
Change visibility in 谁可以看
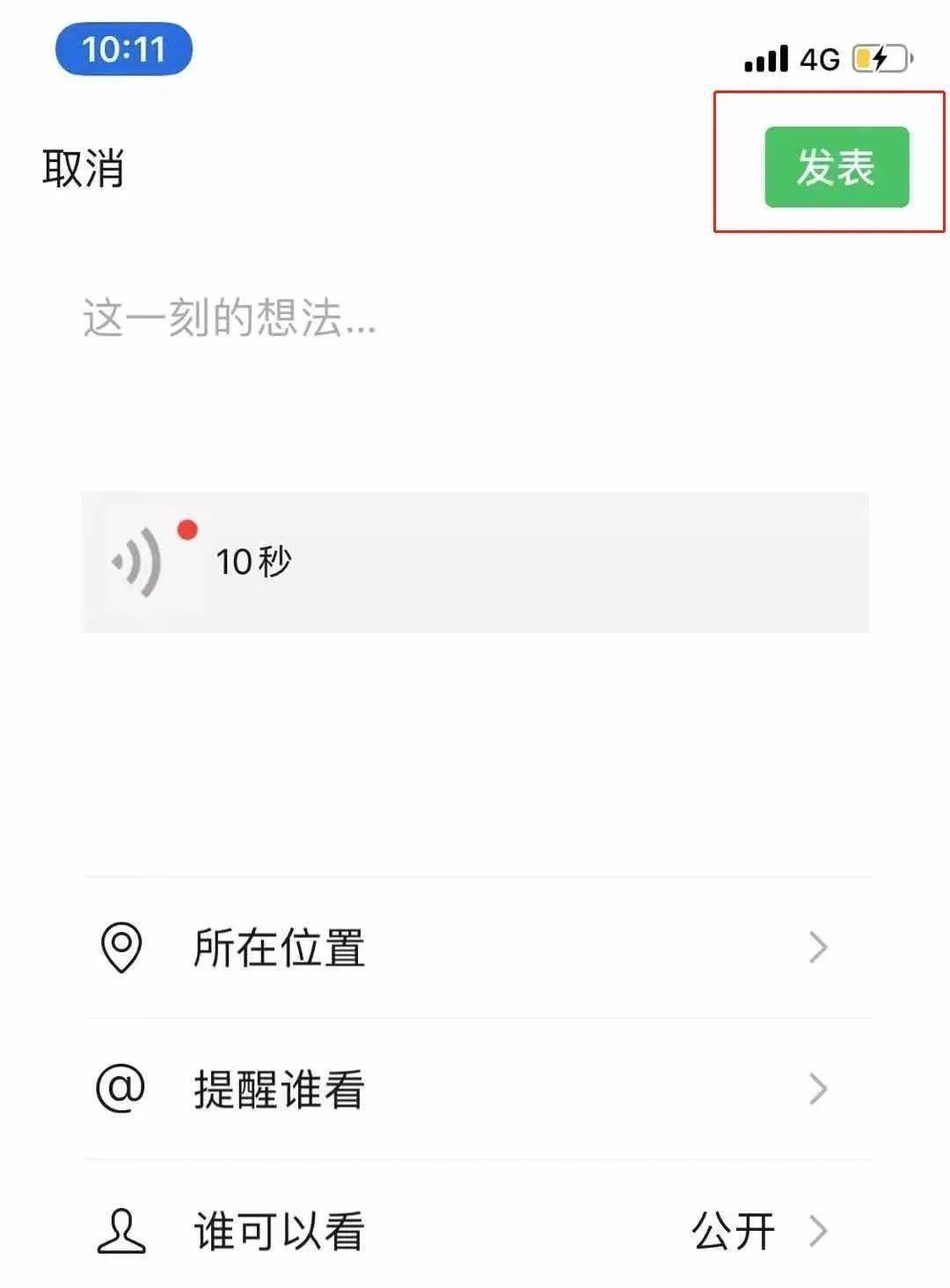(x=475, y=1231)
